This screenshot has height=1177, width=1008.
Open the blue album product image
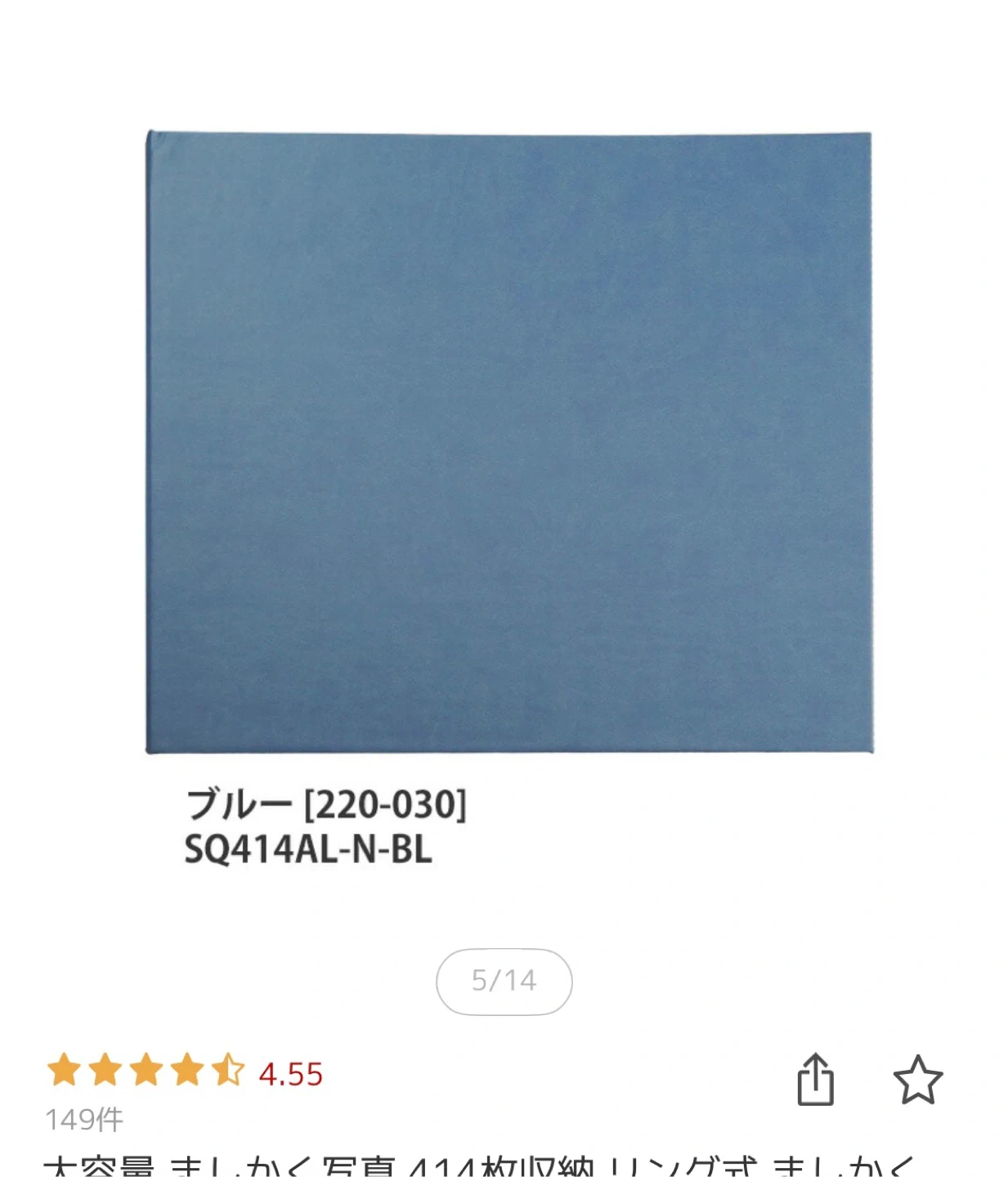pos(508,441)
